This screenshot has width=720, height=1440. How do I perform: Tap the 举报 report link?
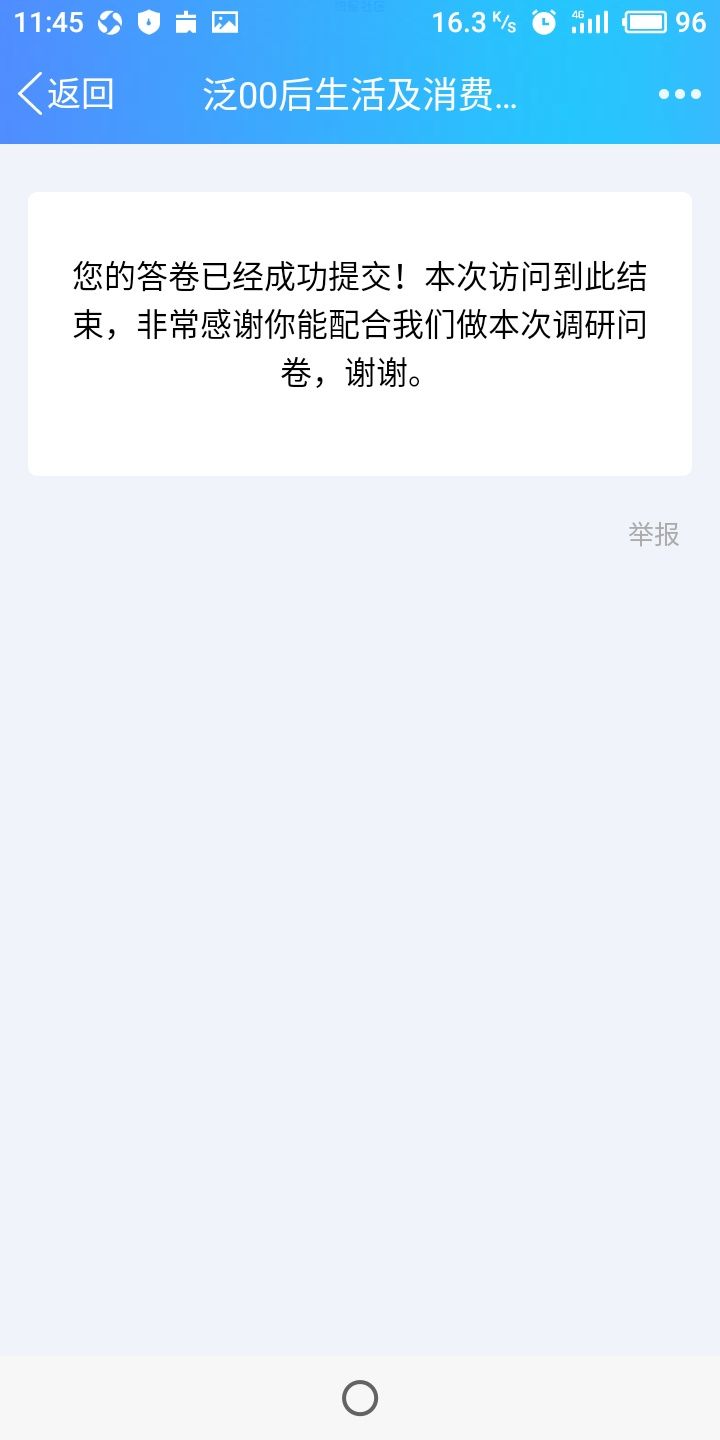tap(654, 535)
